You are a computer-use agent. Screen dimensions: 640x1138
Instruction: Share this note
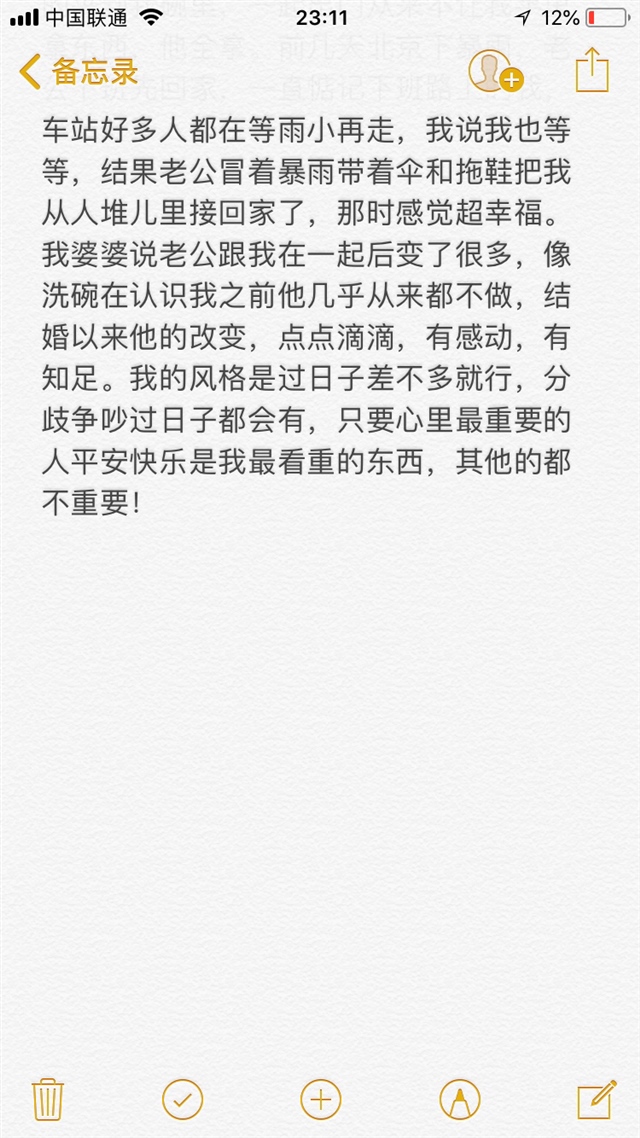coord(592,71)
